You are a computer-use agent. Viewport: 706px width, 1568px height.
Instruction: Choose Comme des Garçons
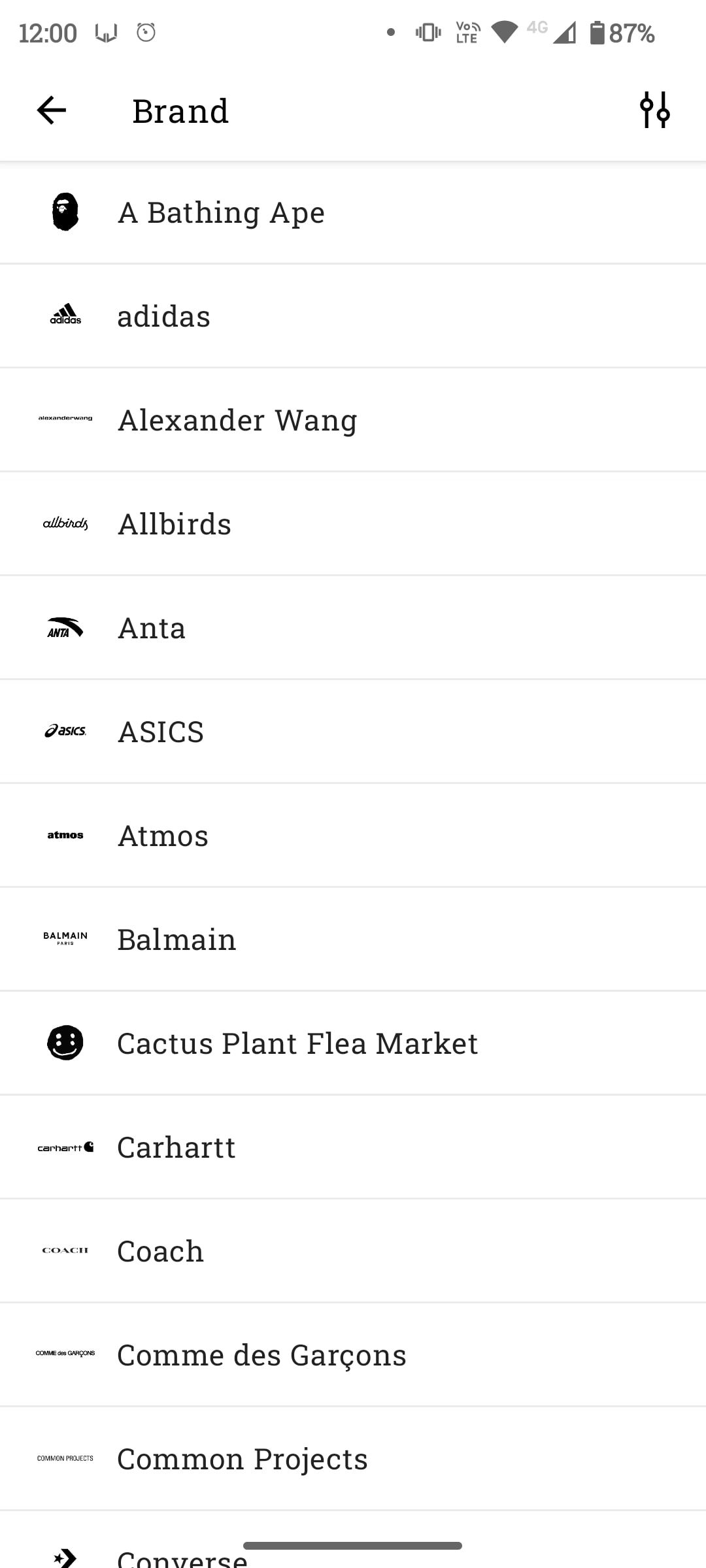coord(353,1355)
